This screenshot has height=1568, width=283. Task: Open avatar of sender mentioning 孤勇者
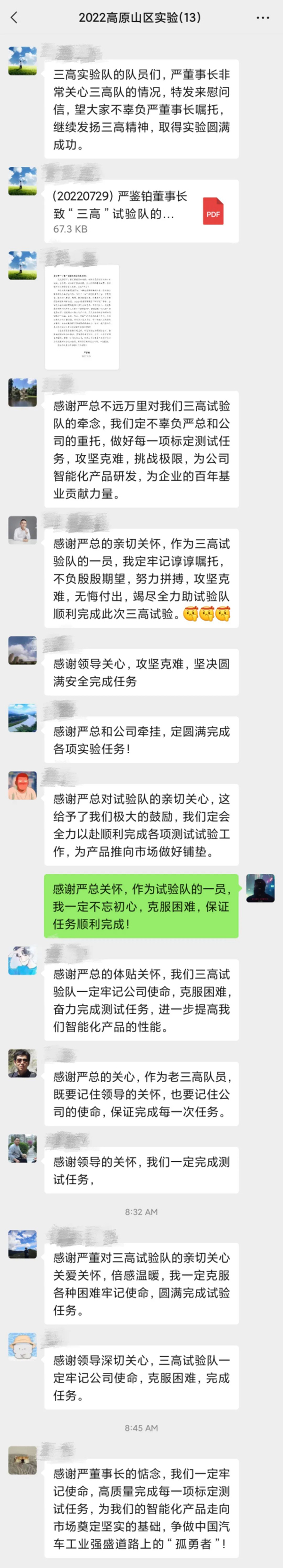[23, 1460]
